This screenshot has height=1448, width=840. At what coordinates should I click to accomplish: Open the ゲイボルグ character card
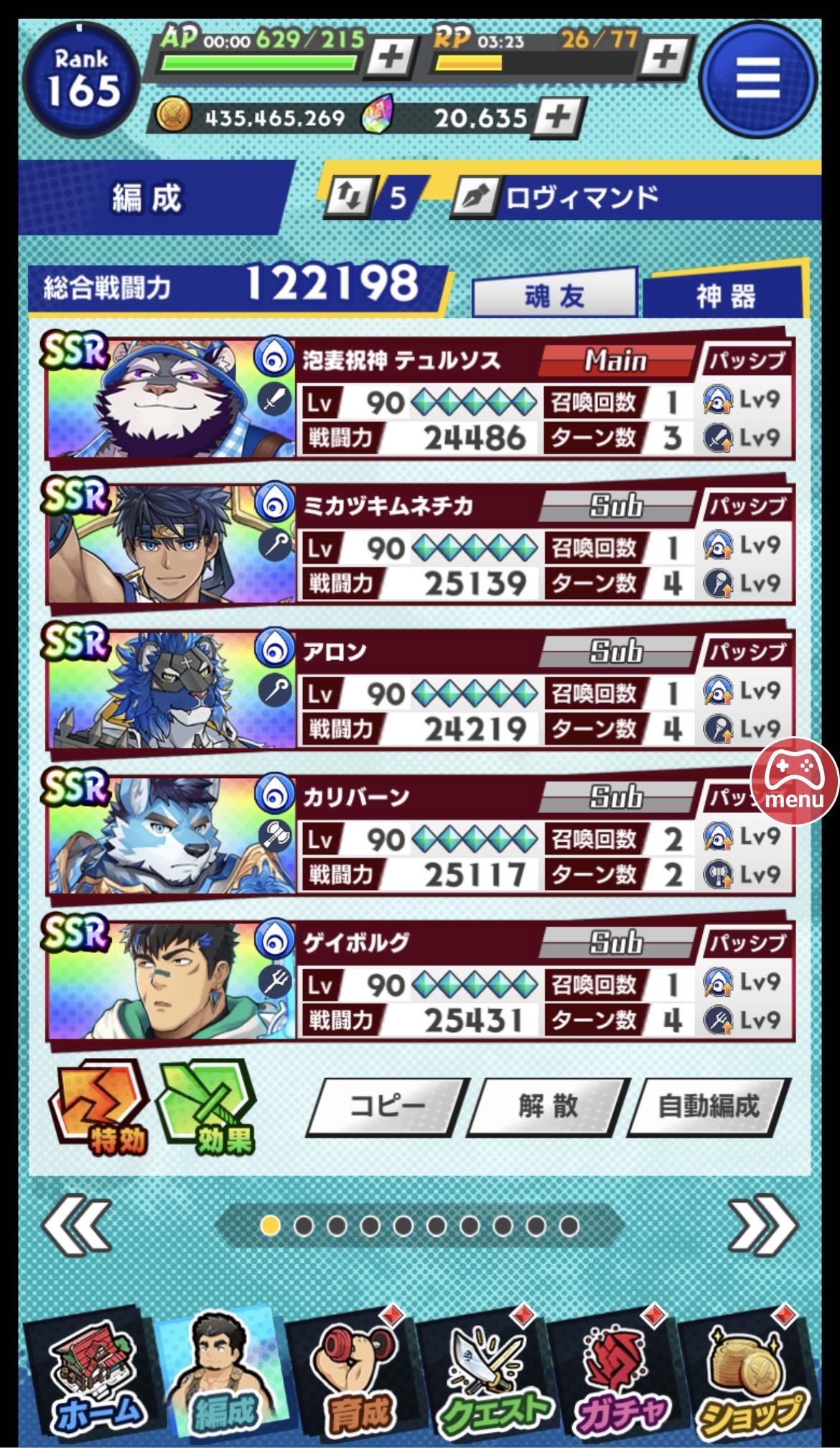[x=420, y=980]
